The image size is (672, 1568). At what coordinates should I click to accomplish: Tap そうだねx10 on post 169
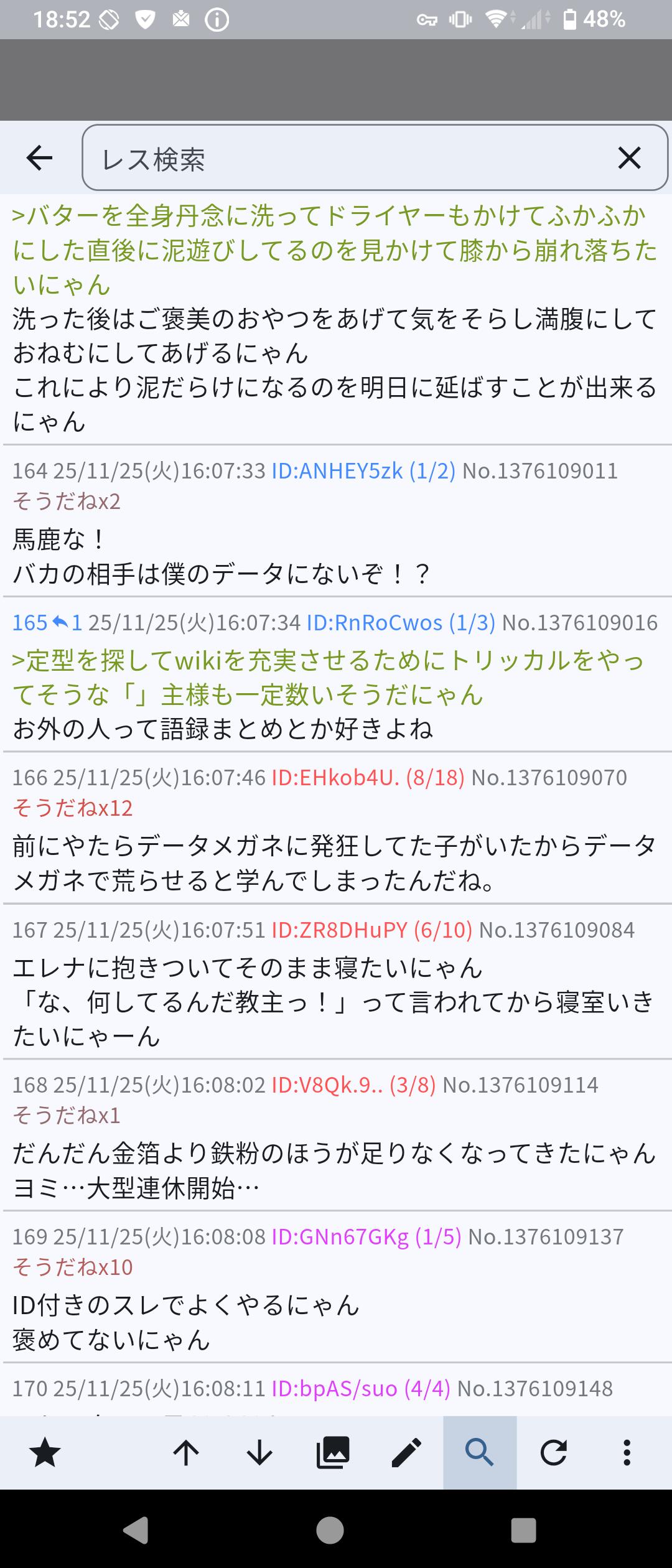73,1267
